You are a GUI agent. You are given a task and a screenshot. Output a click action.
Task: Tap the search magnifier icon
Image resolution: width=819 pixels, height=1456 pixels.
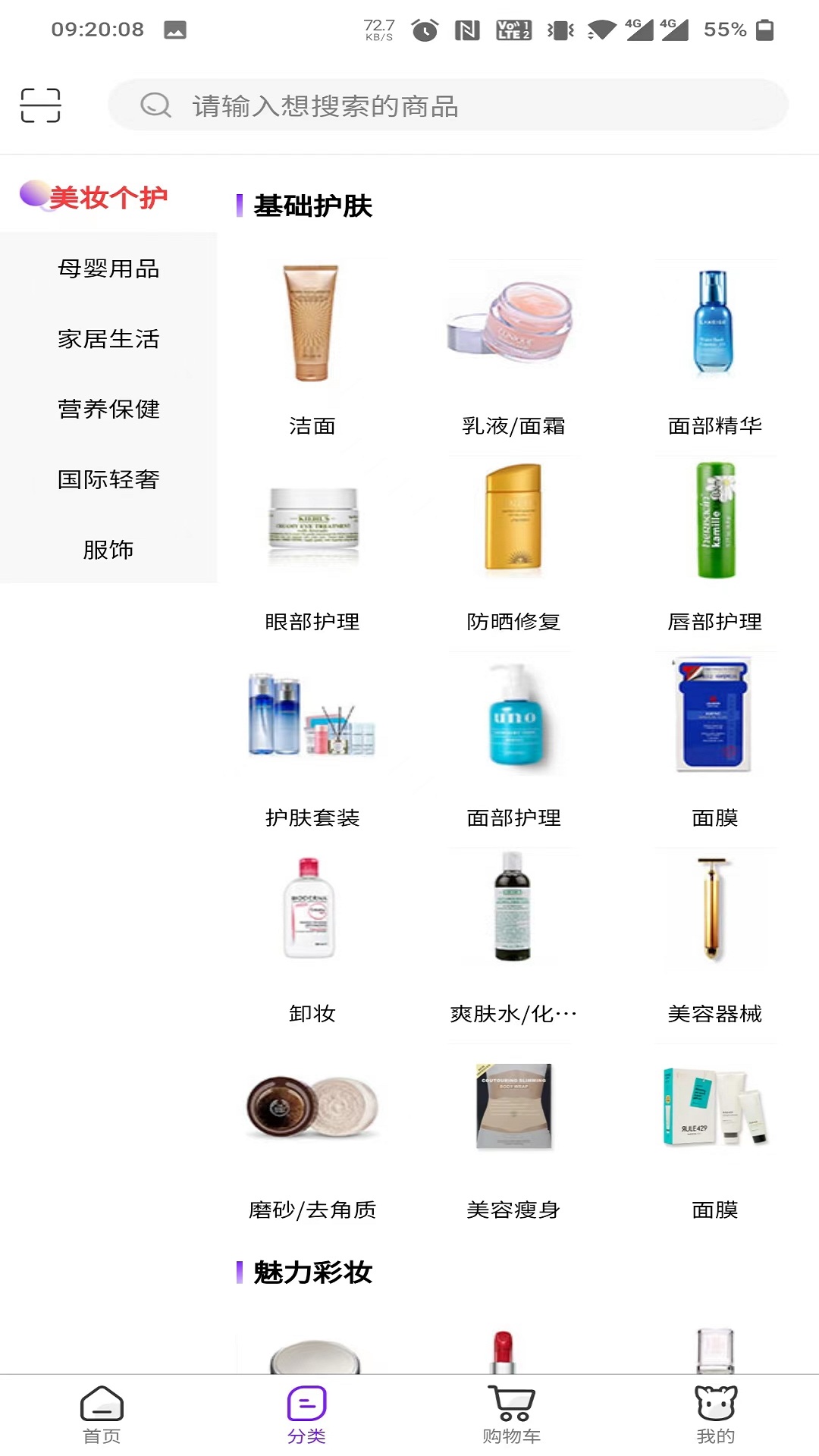tap(155, 106)
